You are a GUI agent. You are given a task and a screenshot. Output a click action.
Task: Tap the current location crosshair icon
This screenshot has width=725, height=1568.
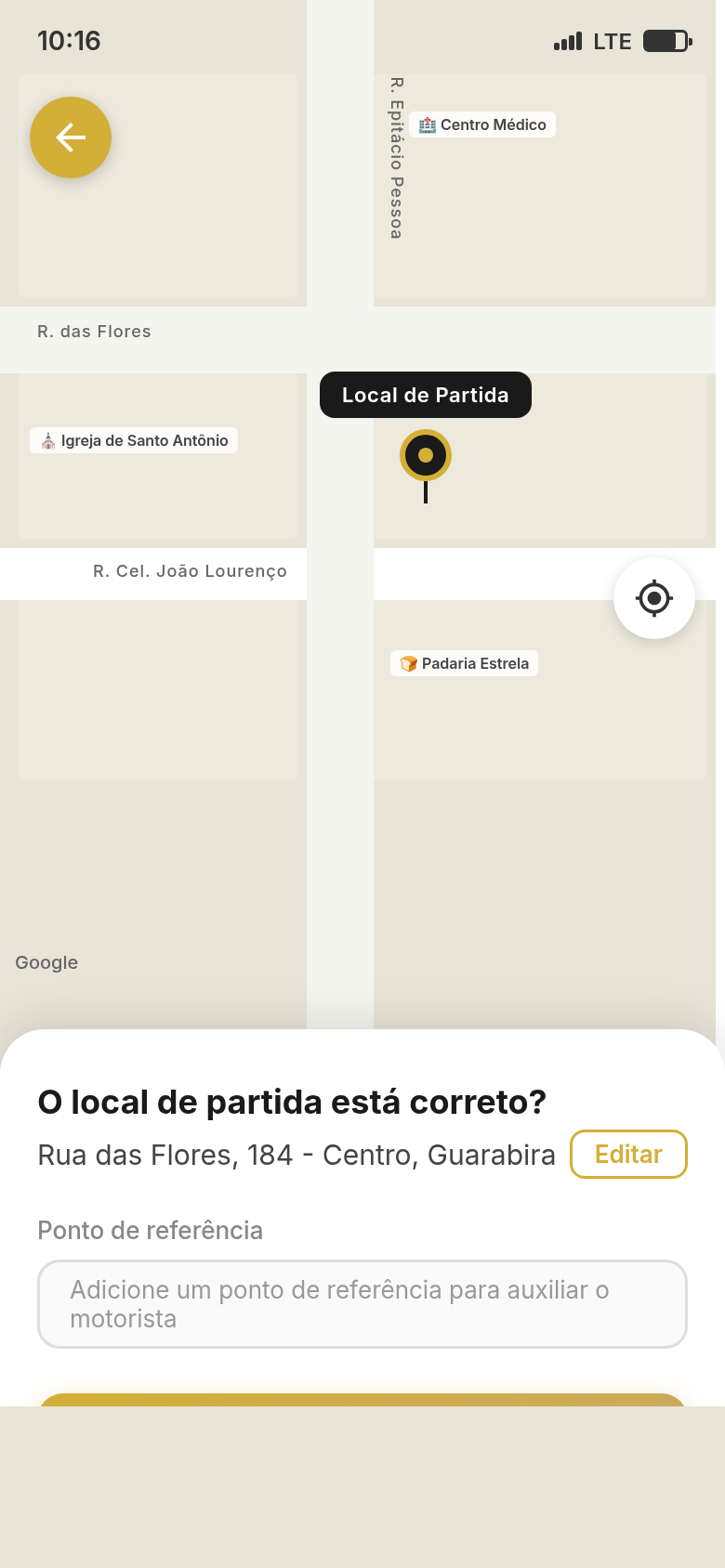coord(654,598)
